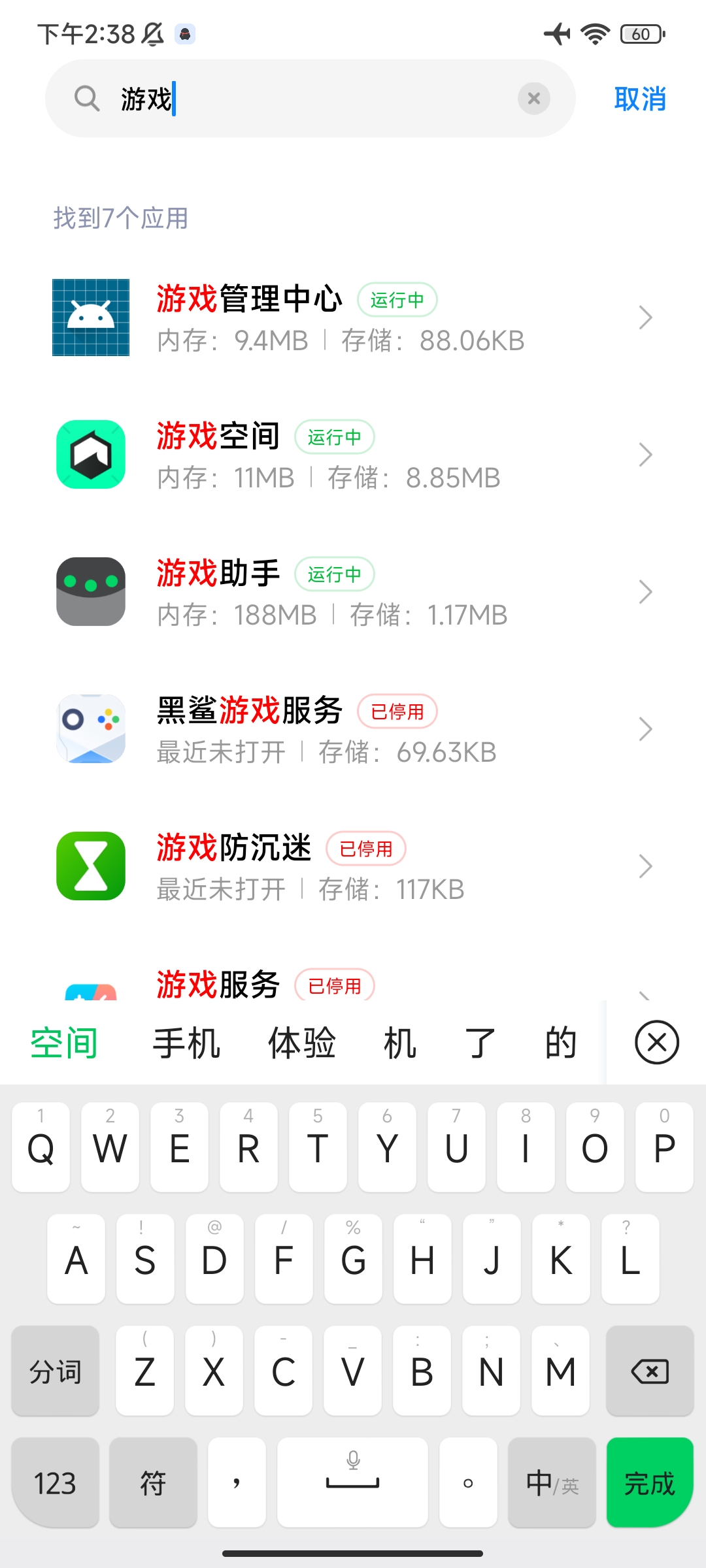Tap 取消 to cancel the search

click(640, 99)
